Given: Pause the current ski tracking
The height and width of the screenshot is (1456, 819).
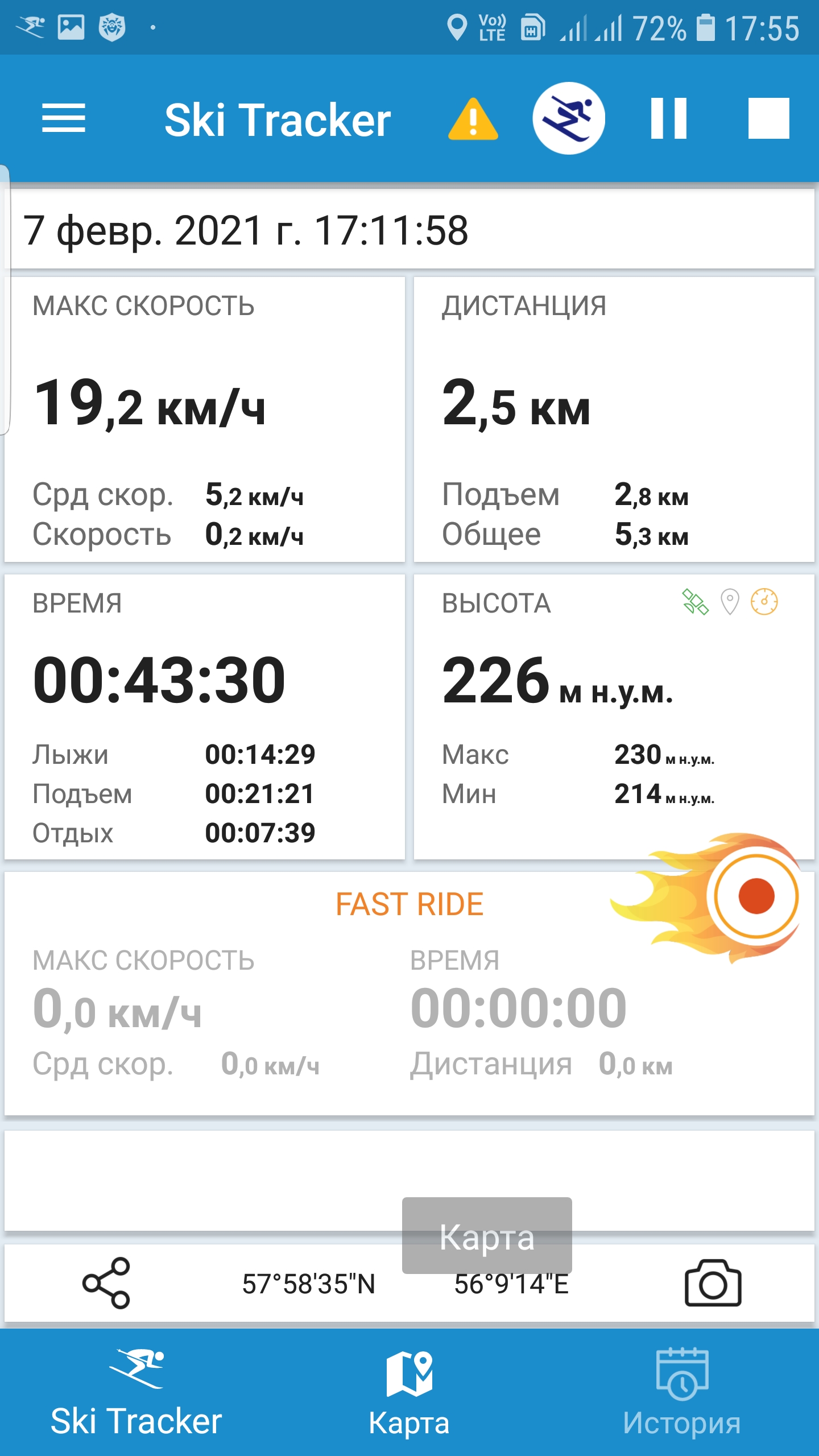Looking at the screenshot, I should (x=668, y=118).
